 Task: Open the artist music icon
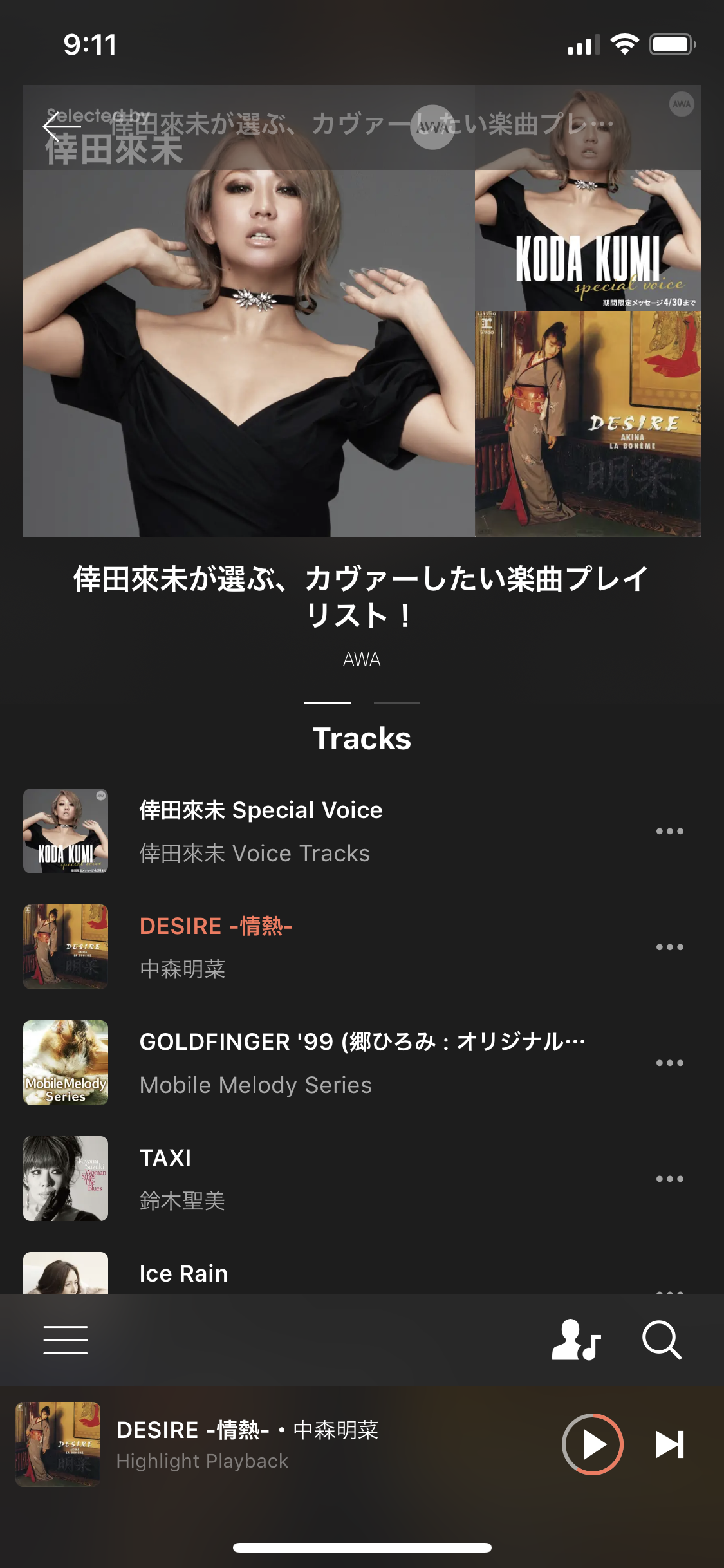pos(576,1340)
